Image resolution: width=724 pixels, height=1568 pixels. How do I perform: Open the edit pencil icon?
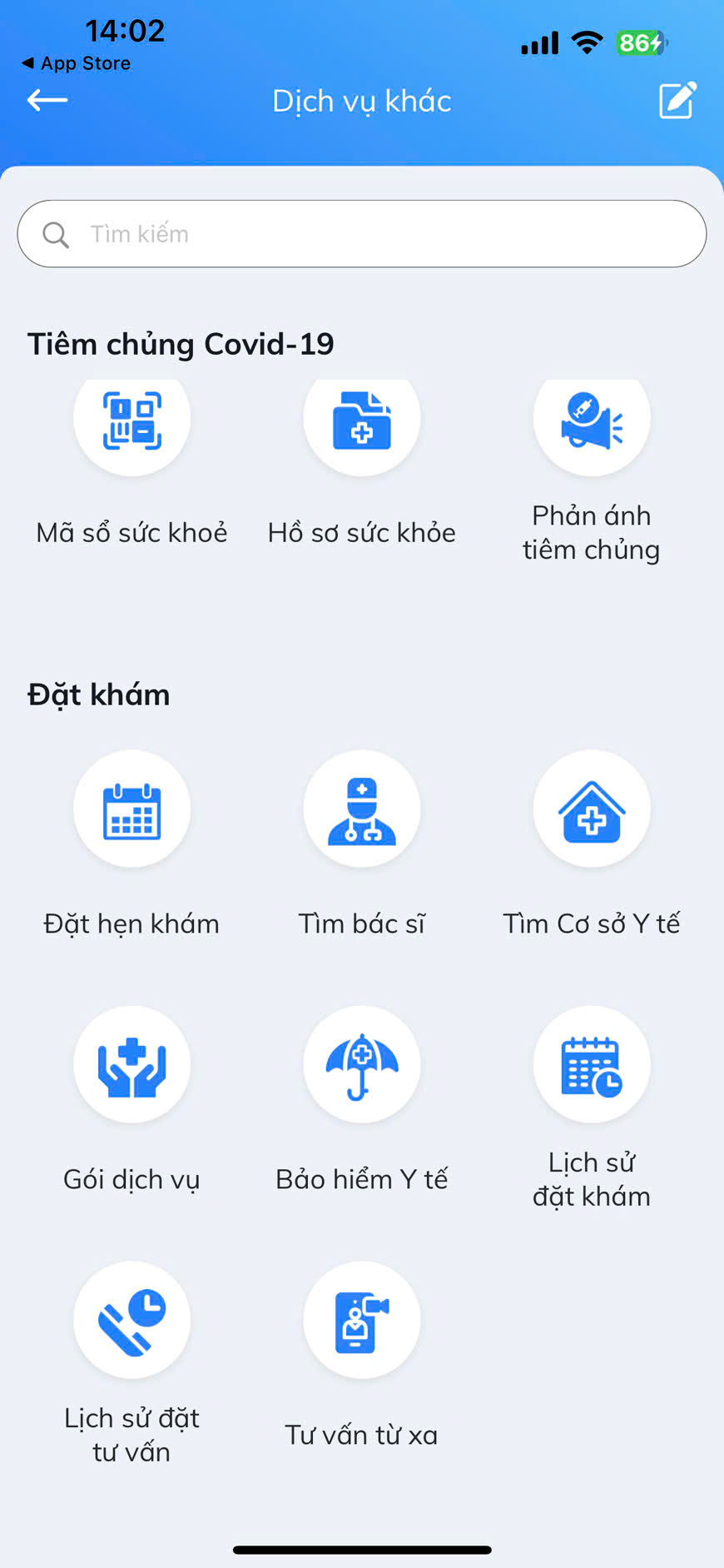click(677, 101)
